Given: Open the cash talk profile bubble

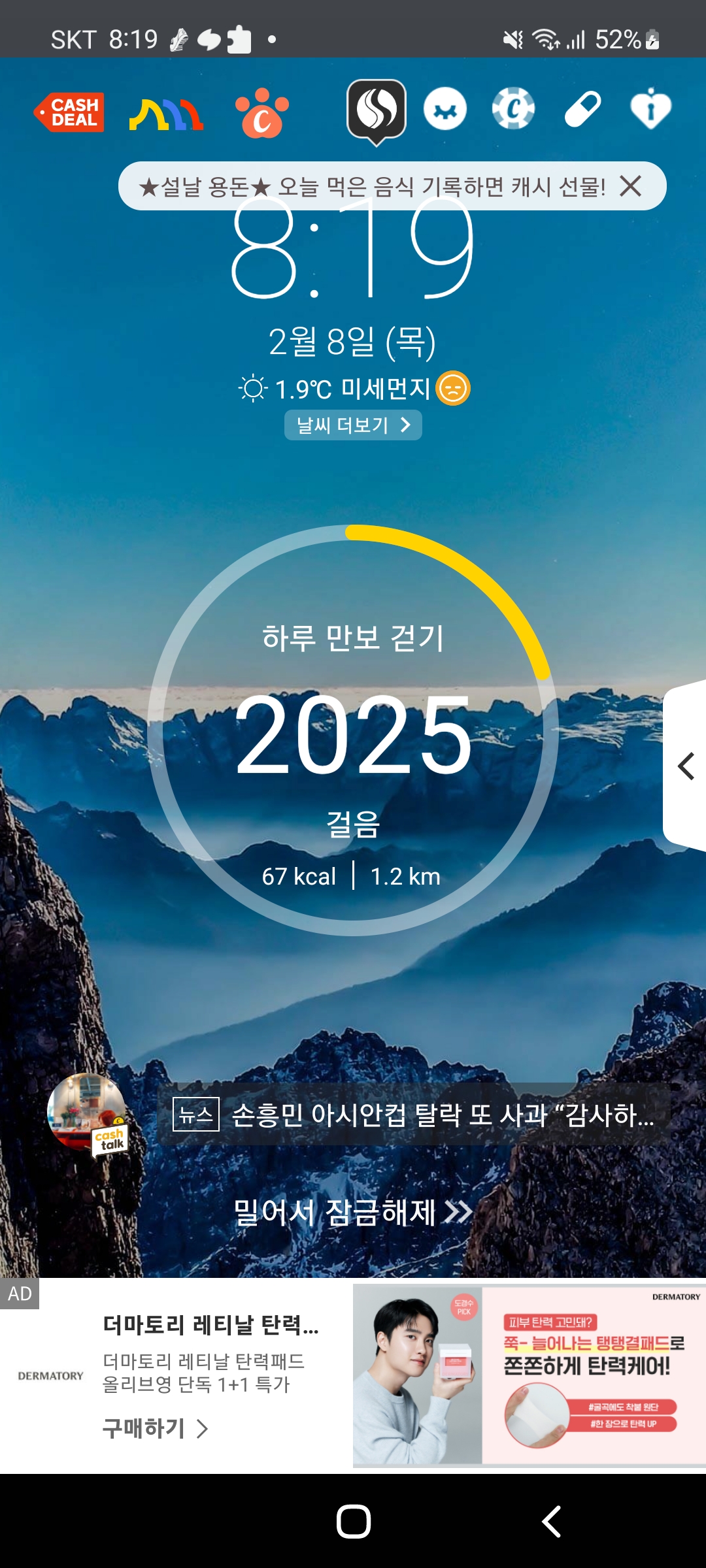Looking at the screenshot, I should (87, 1113).
